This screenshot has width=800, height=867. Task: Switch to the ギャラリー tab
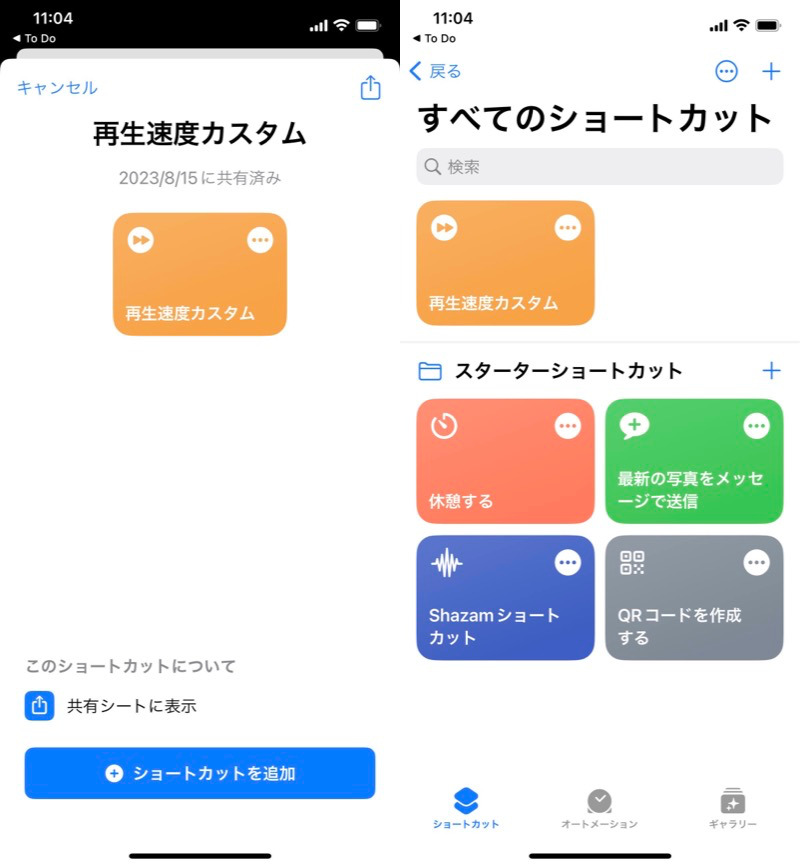pyautogui.click(x=732, y=808)
